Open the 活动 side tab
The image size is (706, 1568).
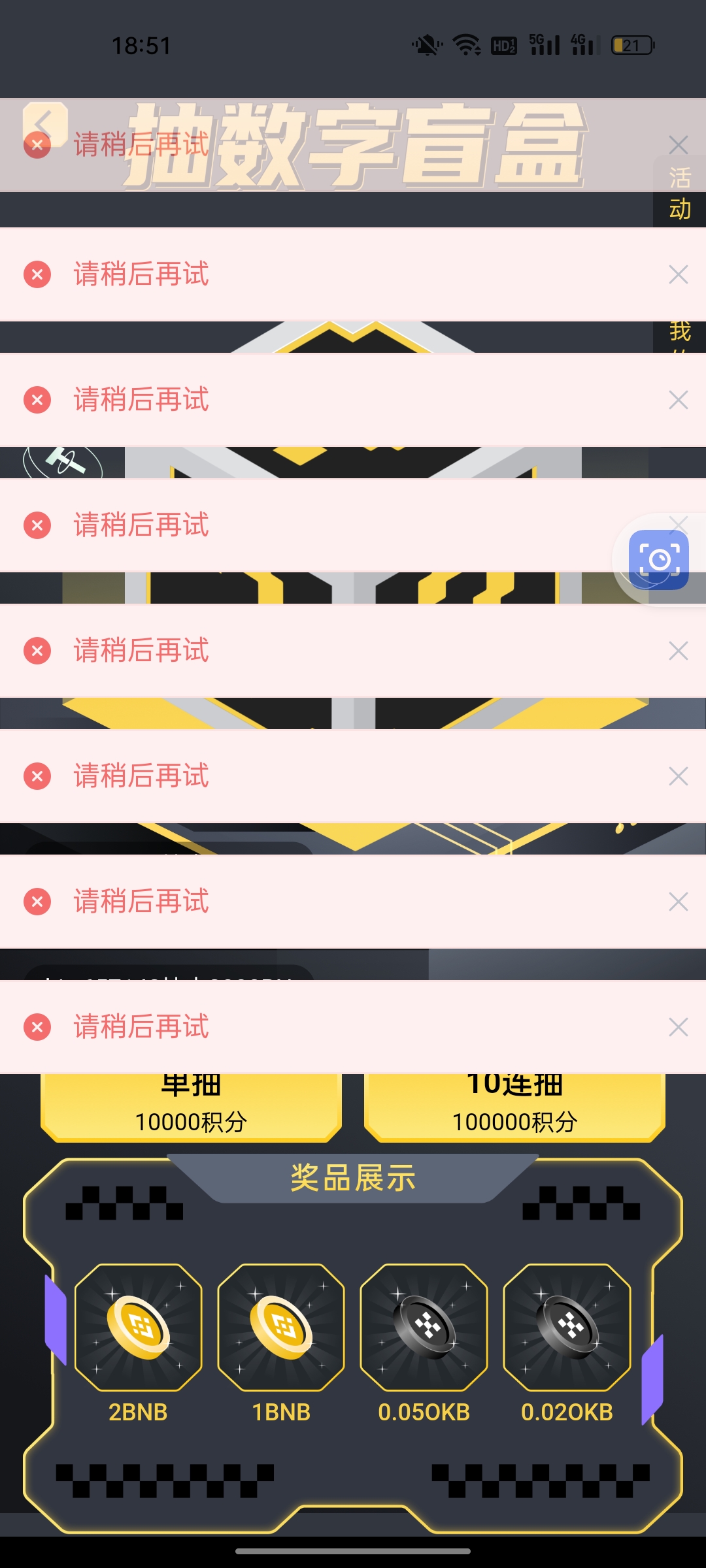pyautogui.click(x=680, y=194)
